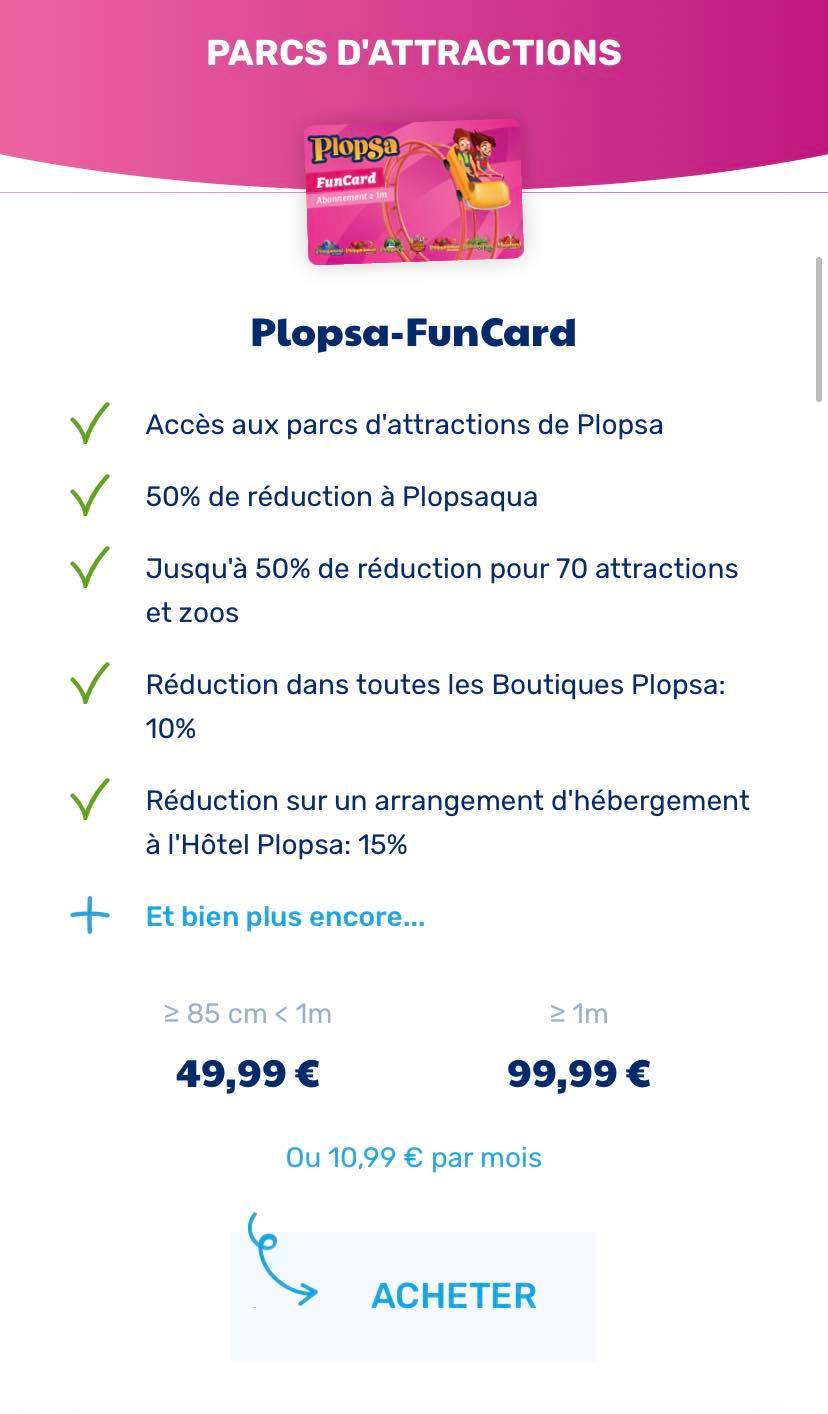This screenshot has height=1414, width=828.
Task: Tap the ACHETER button to buy FunCard
Action: pos(414,1295)
